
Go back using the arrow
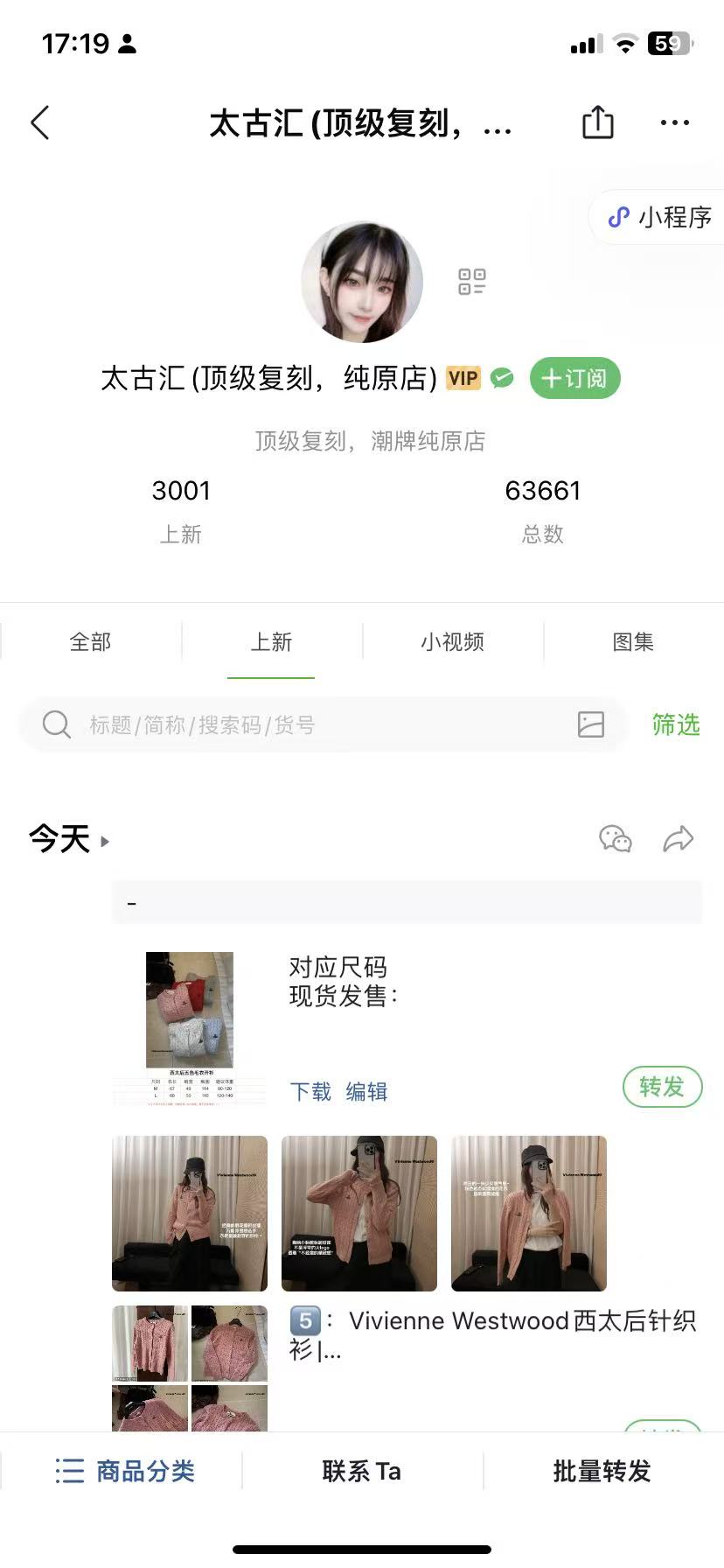pos(40,123)
